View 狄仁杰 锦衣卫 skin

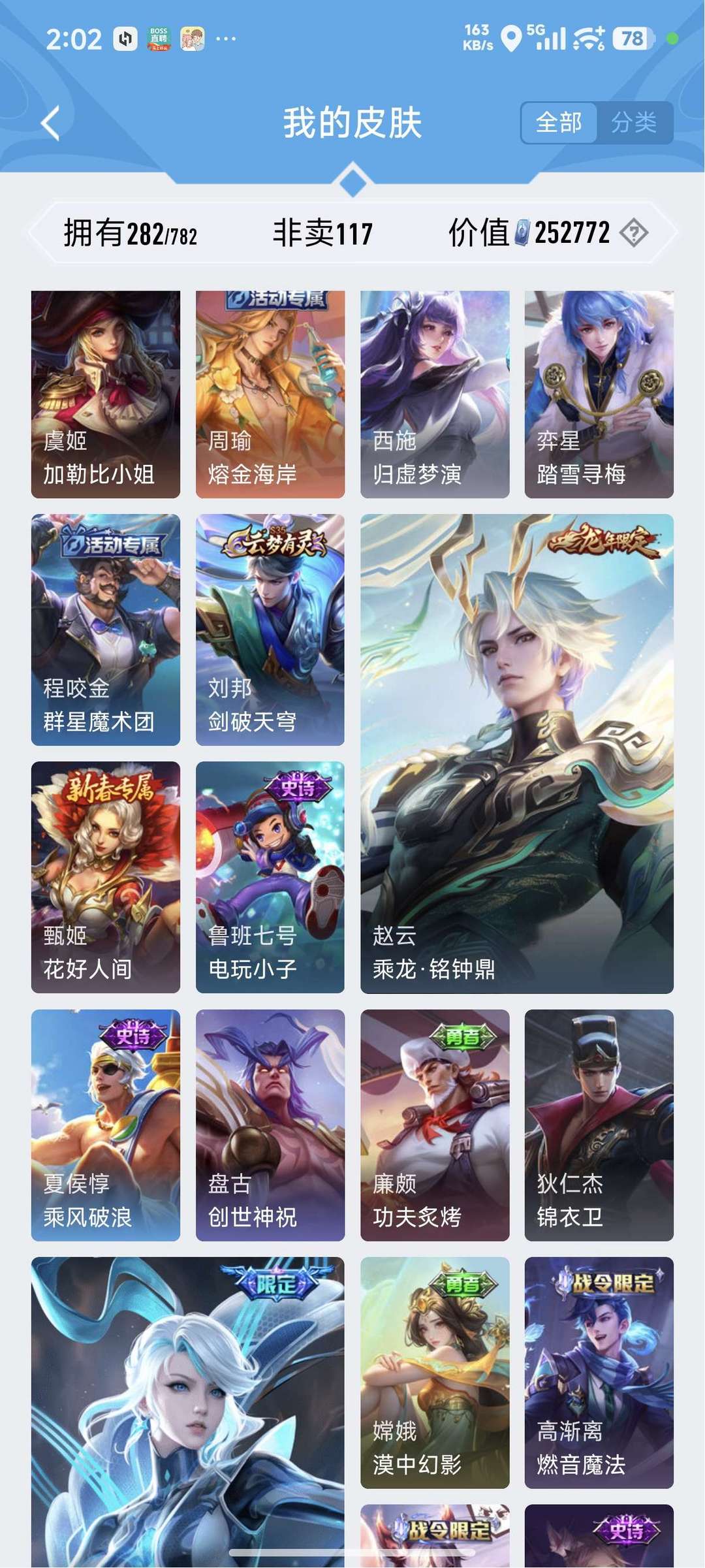(x=599, y=1125)
